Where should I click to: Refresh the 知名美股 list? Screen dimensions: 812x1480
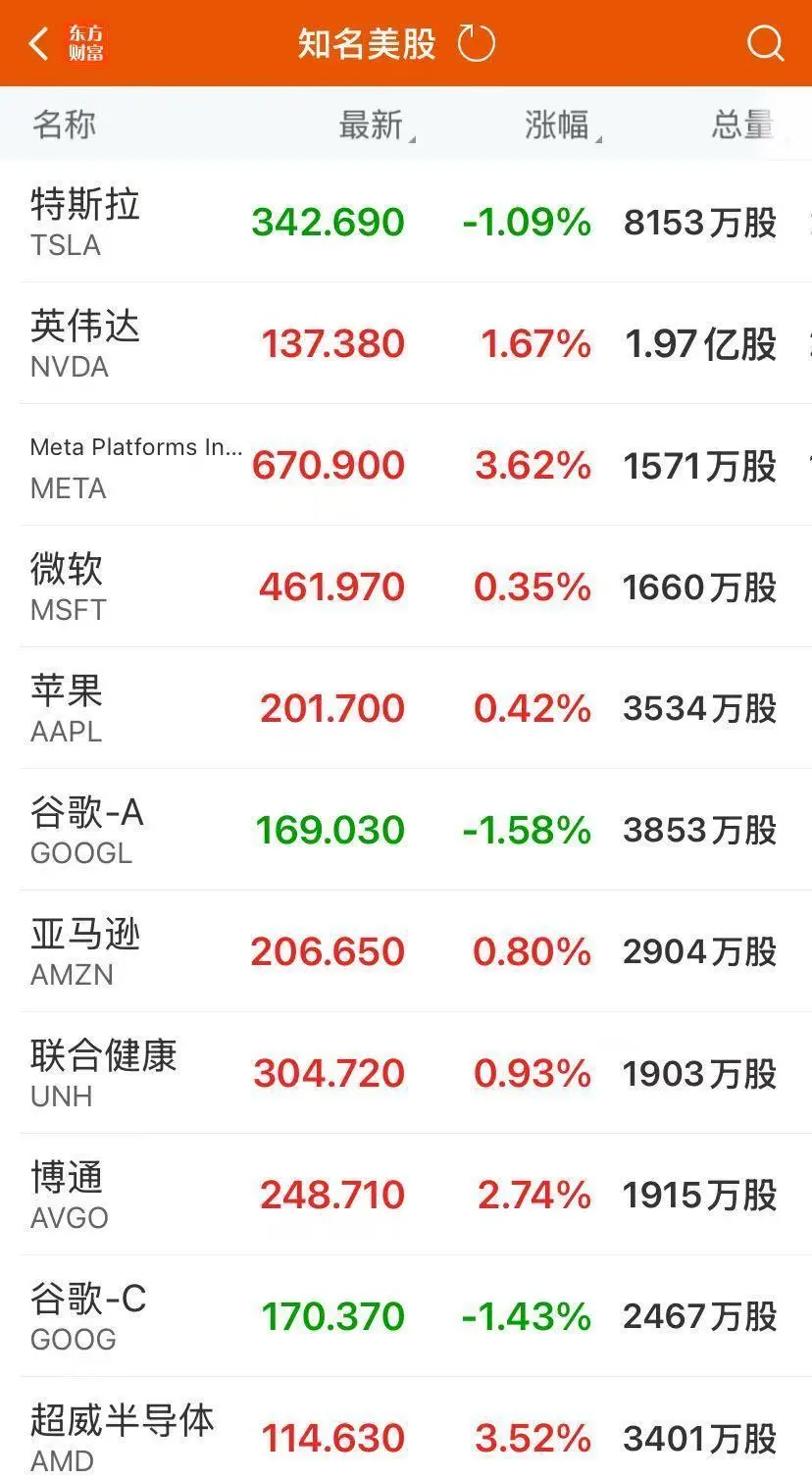tap(477, 44)
